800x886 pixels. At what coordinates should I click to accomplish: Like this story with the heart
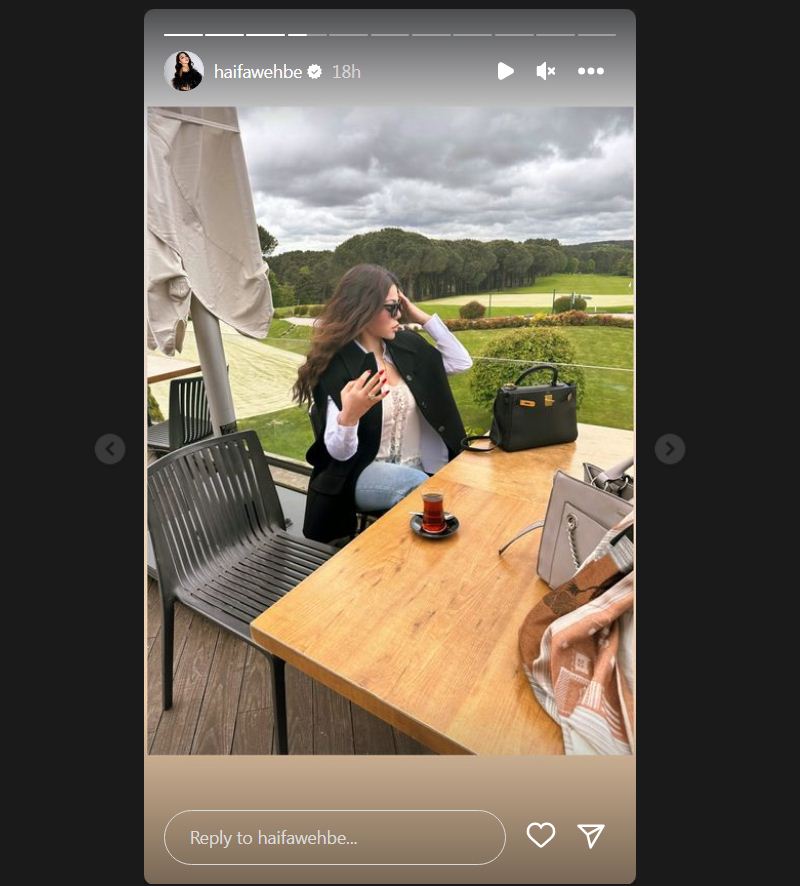[x=541, y=836]
